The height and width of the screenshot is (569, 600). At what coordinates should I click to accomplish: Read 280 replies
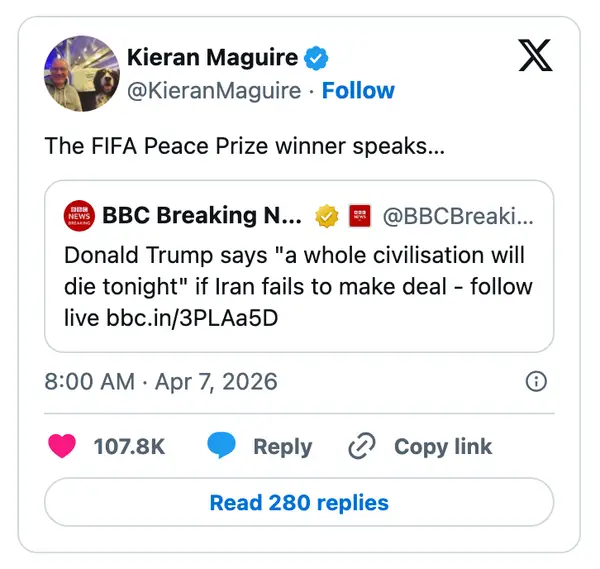coord(299,502)
